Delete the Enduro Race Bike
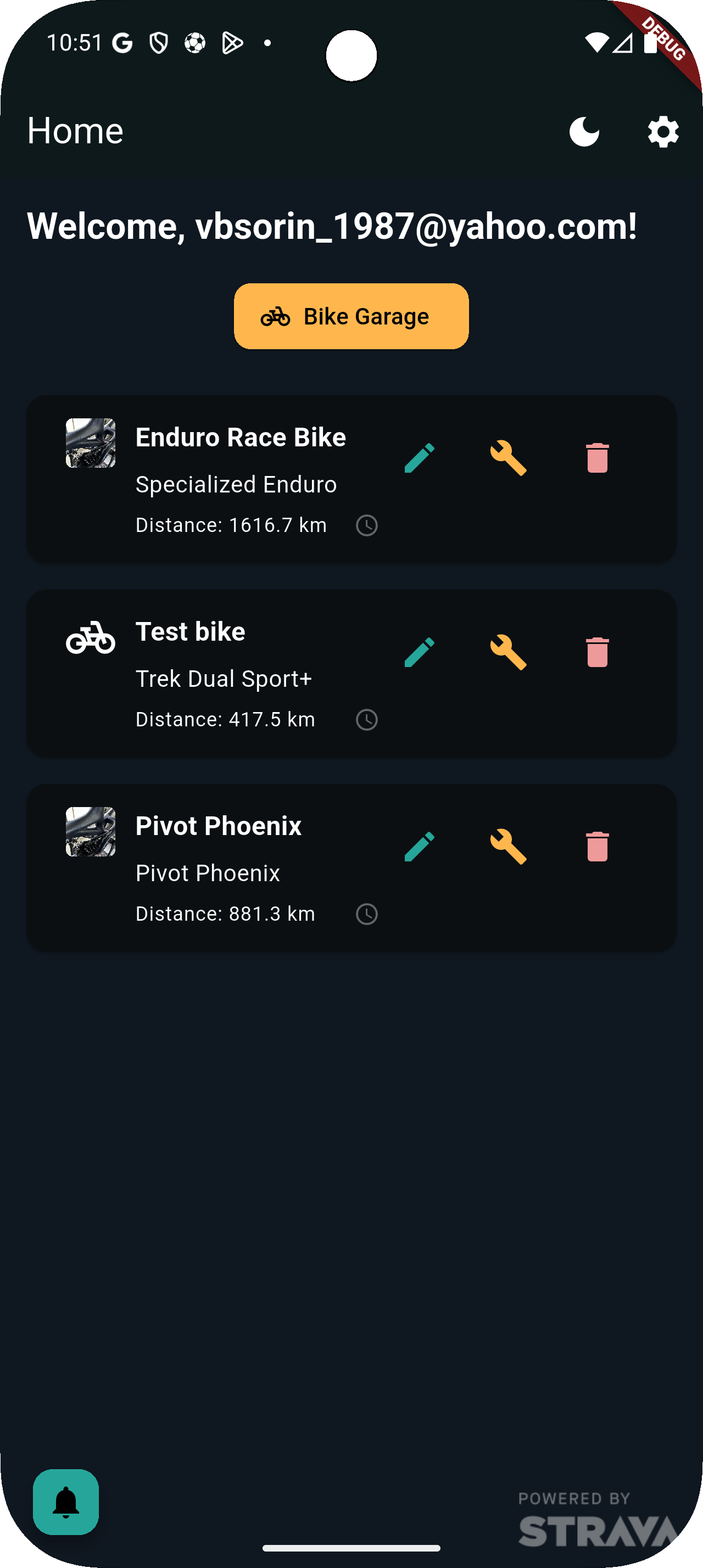This screenshot has height=1568, width=703. 597,458
